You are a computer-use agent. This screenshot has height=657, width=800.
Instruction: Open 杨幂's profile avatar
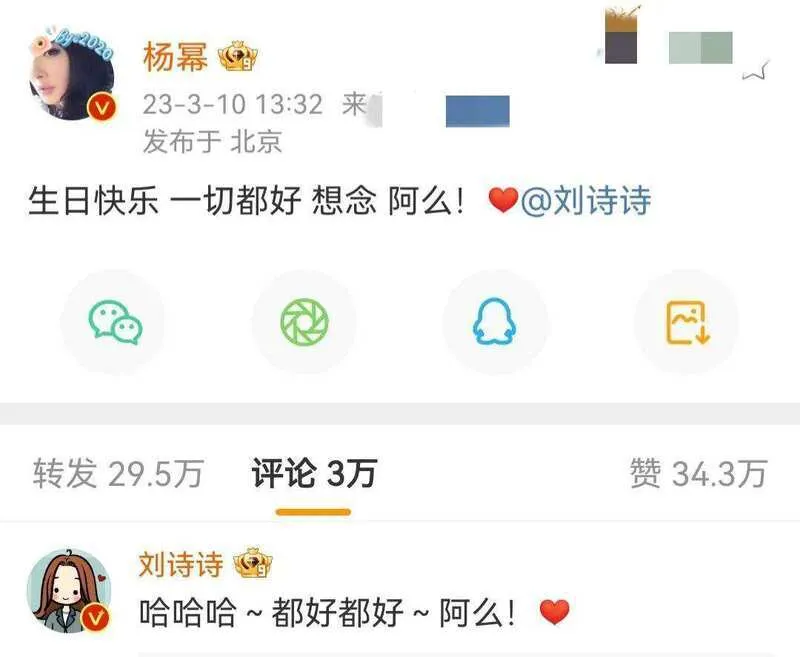pos(71,82)
